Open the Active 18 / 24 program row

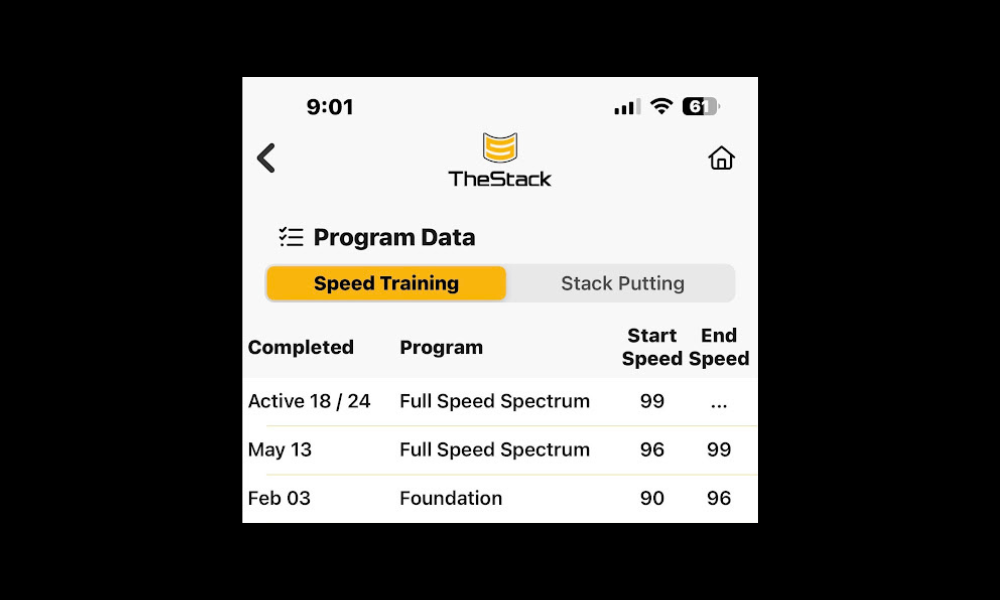click(495, 402)
